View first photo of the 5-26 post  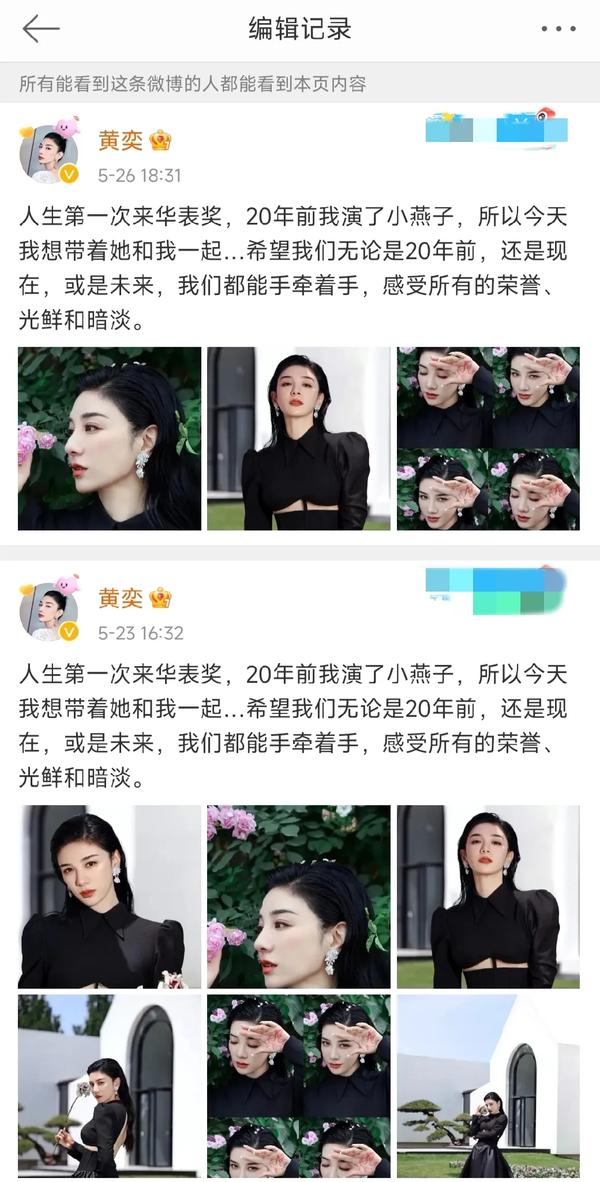point(109,438)
